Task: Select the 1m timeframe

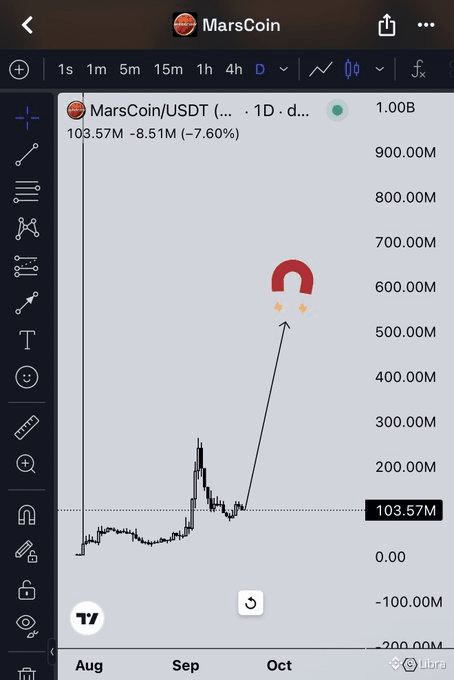Action: 96,69
